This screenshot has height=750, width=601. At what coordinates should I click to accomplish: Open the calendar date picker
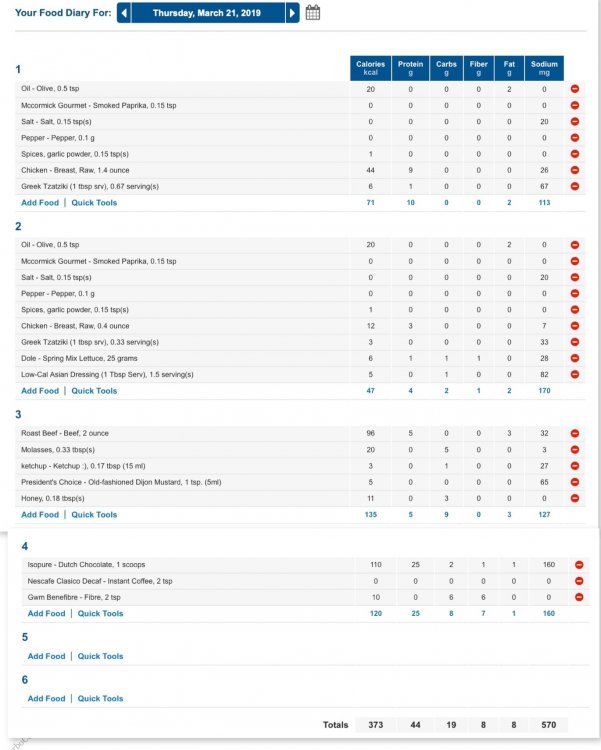313,12
